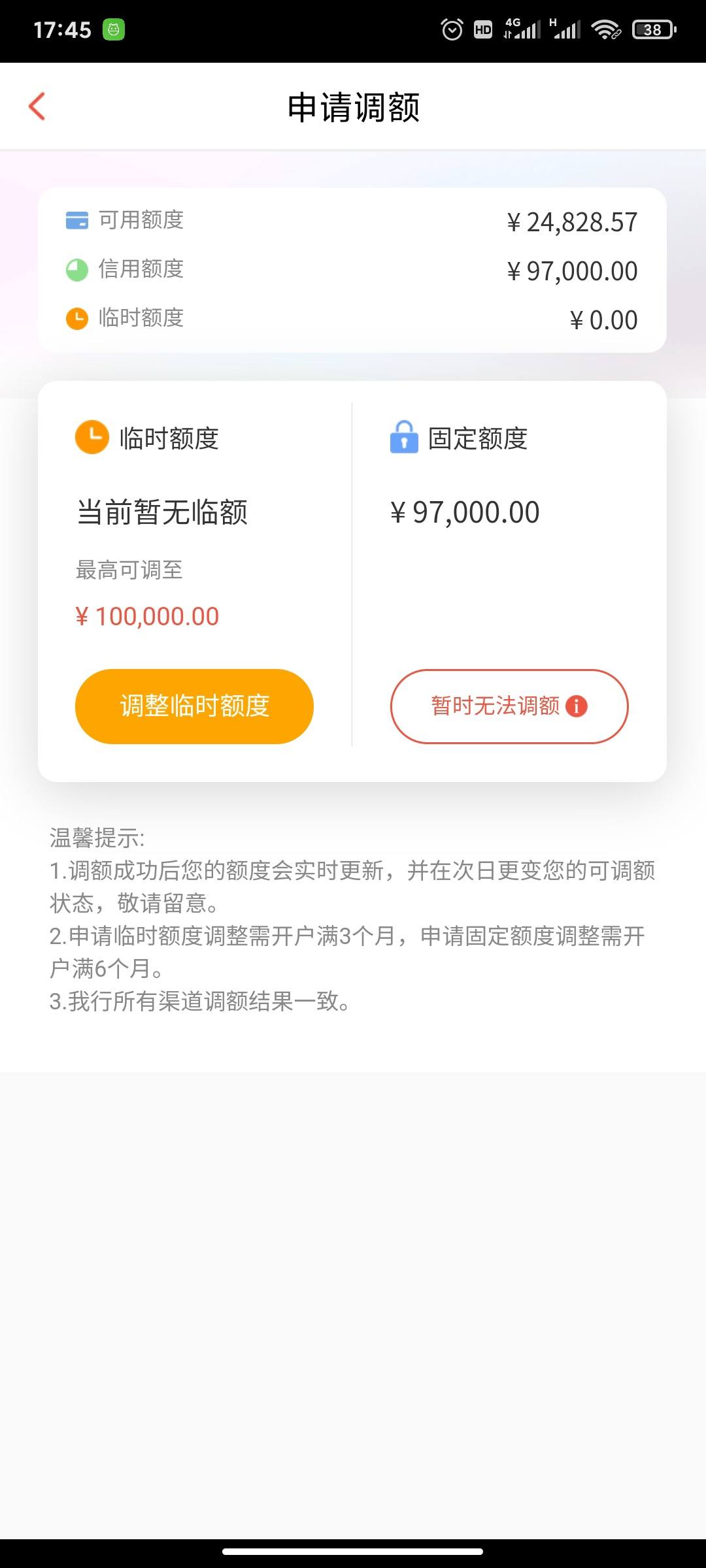This screenshot has height=1568, width=706.
Task: Tap the 调整临时额度 button
Action: click(194, 706)
